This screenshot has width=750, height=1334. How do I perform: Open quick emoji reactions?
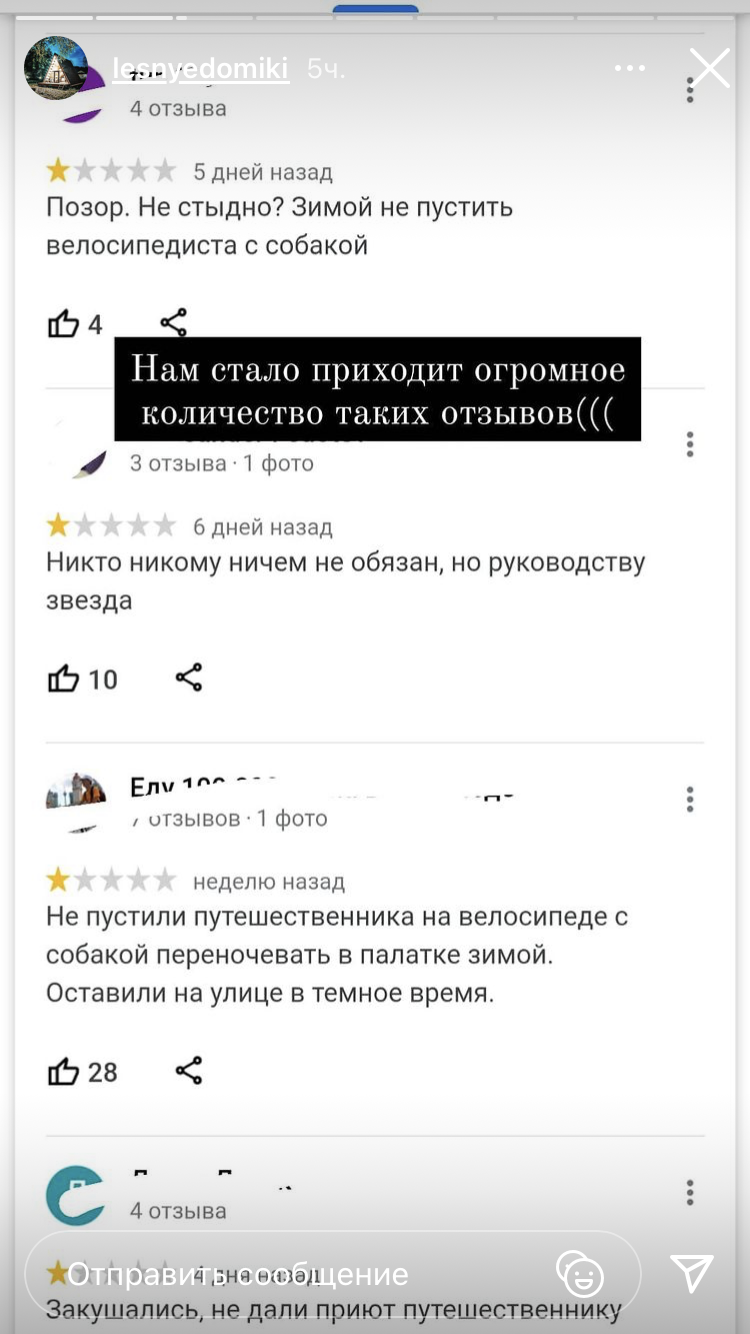pos(580,1274)
